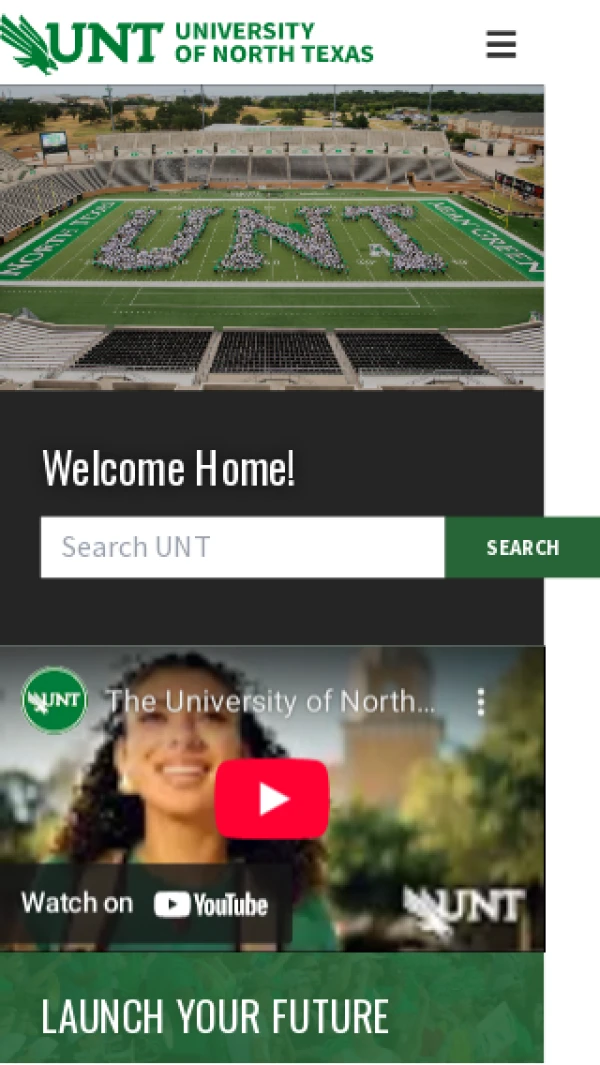Tap the UNT logo to go home
The width and height of the screenshot is (600, 1065).
(x=186, y=43)
